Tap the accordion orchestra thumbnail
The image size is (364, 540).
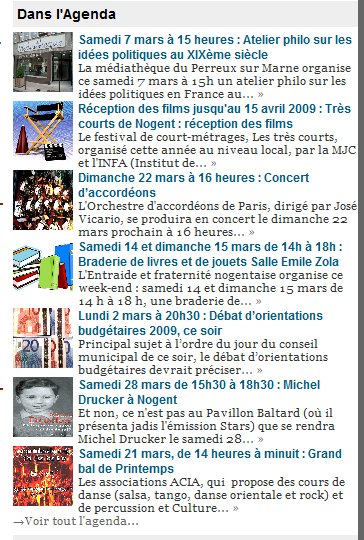[43, 200]
